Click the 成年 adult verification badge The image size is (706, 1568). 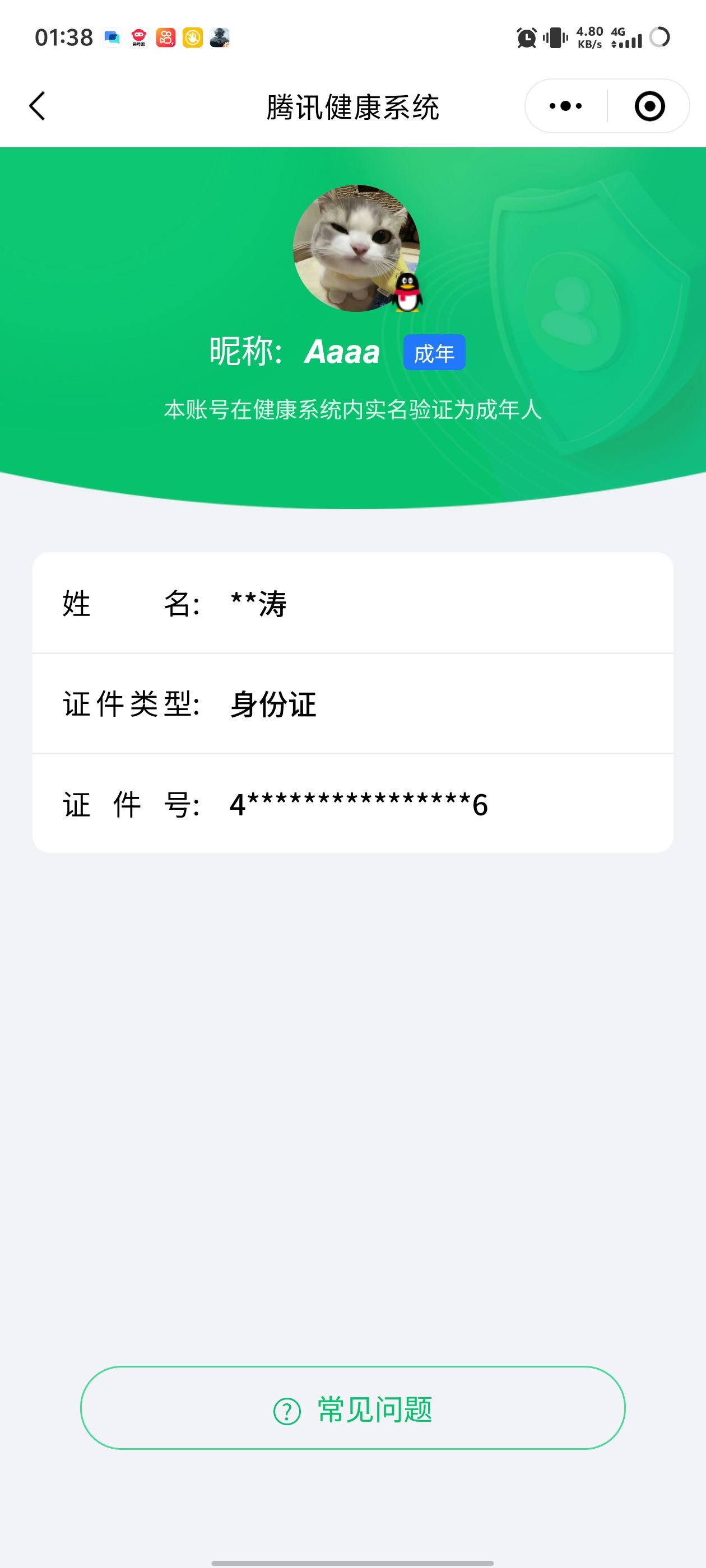(434, 352)
